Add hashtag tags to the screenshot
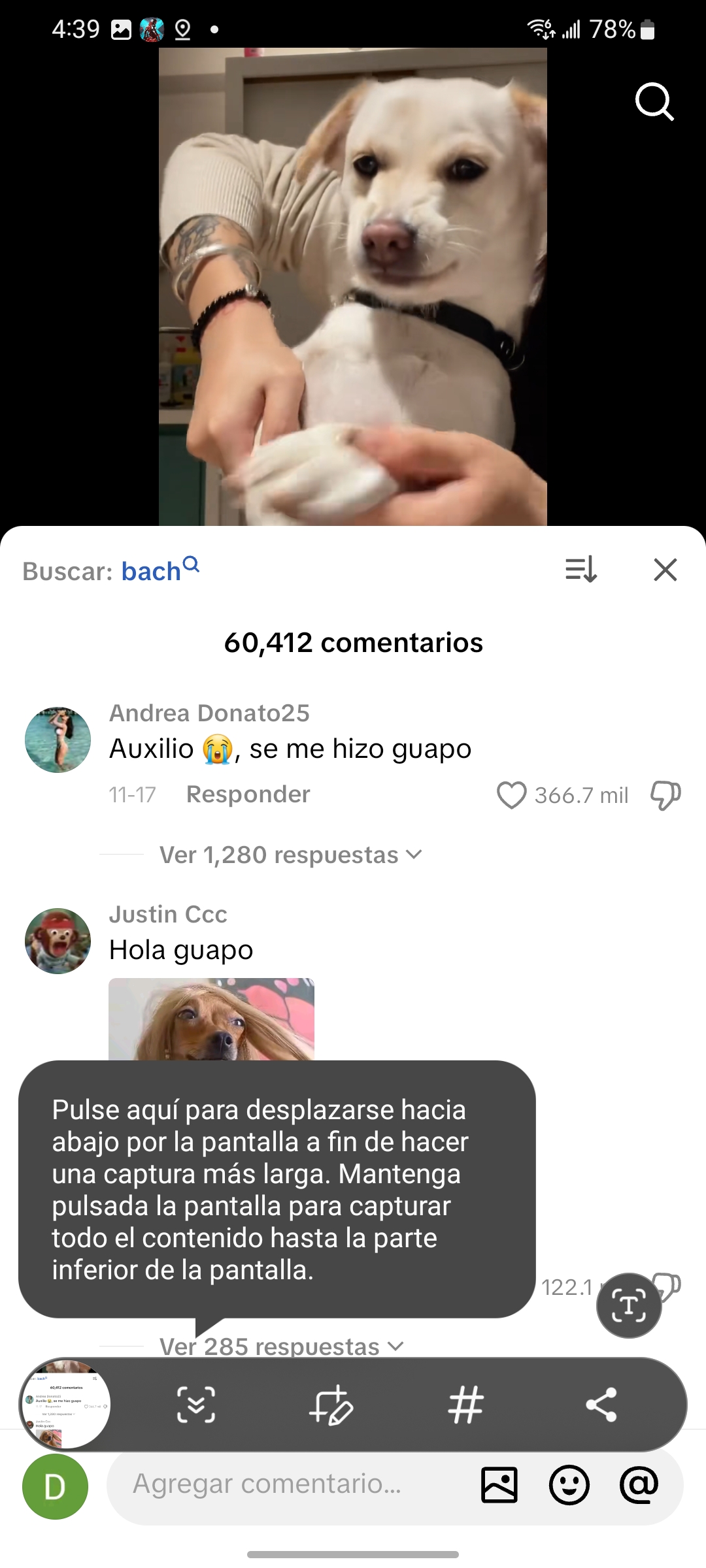 coord(465,1405)
